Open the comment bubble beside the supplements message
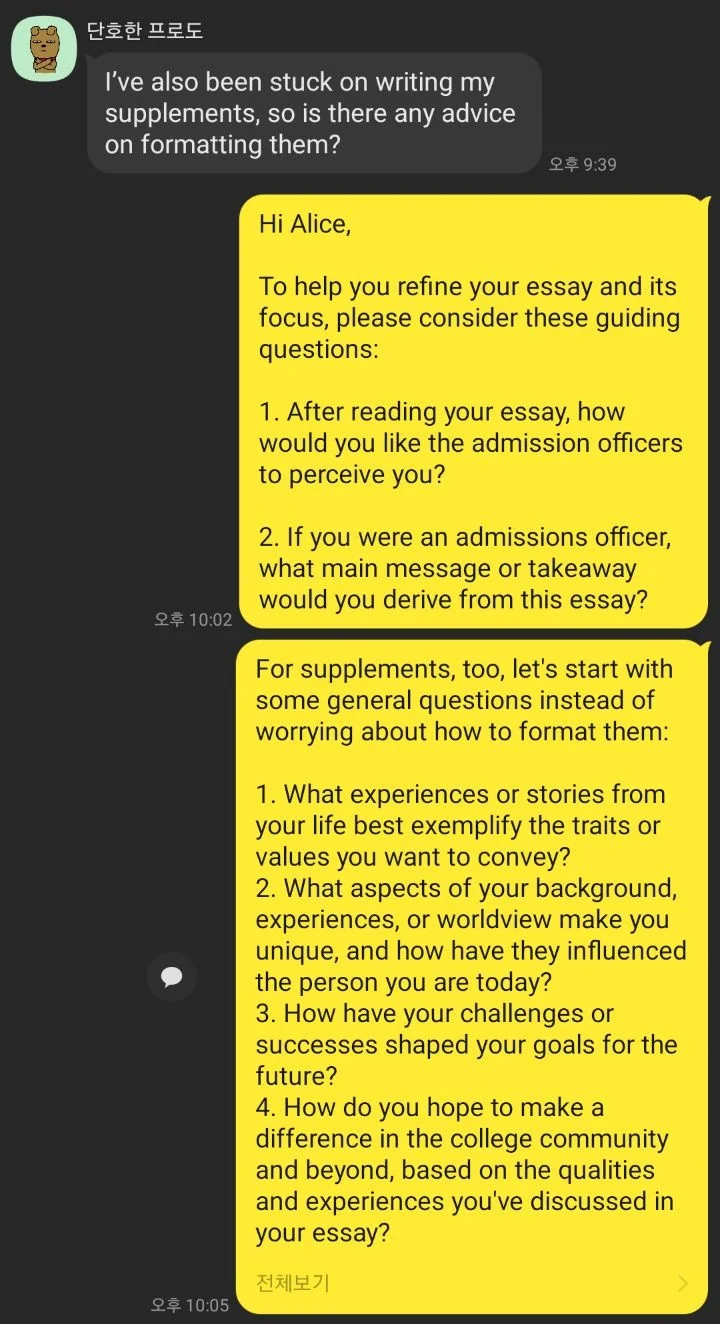 [171, 977]
